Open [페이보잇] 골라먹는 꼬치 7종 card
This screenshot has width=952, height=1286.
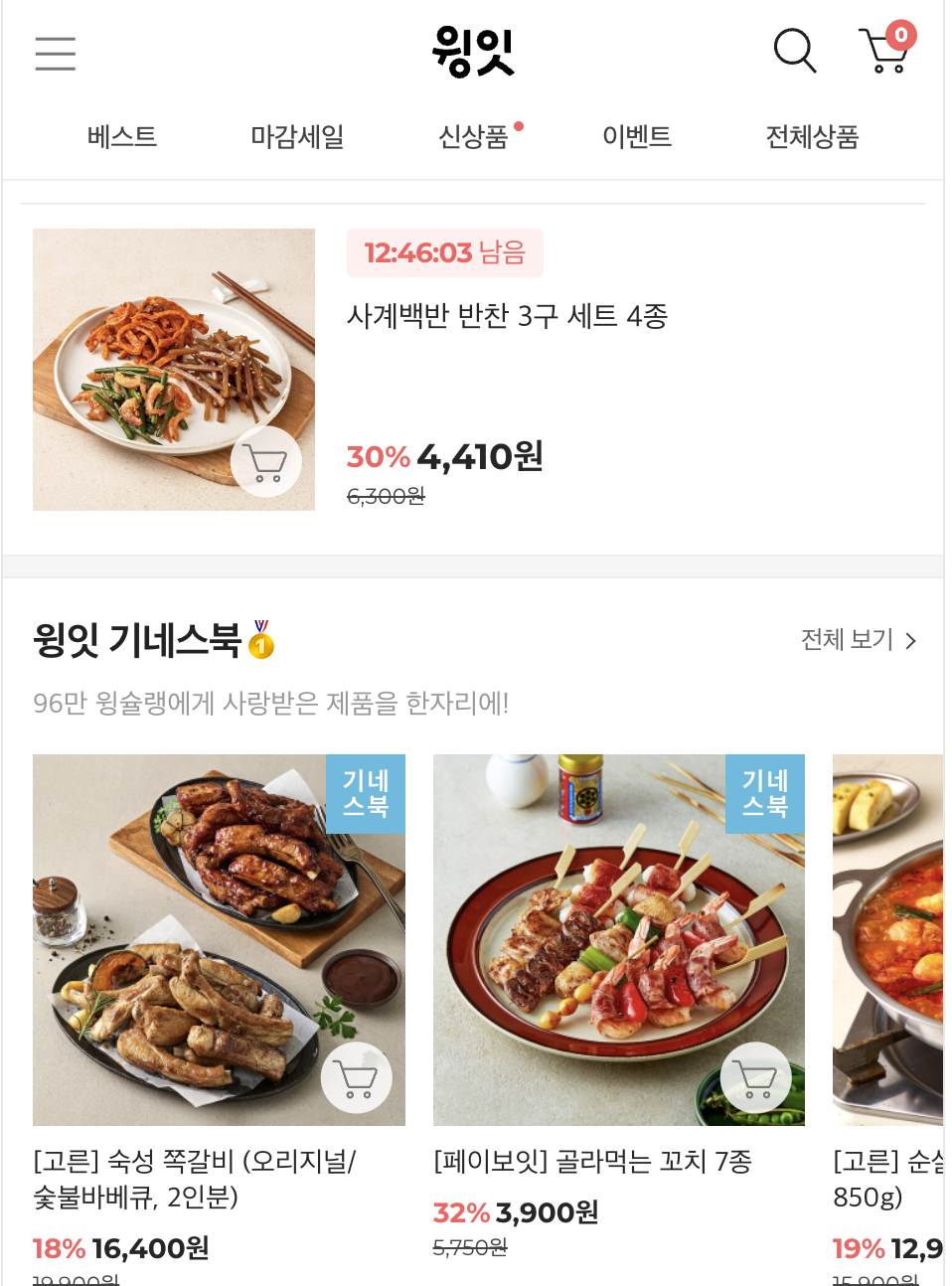pyautogui.click(x=592, y=1161)
